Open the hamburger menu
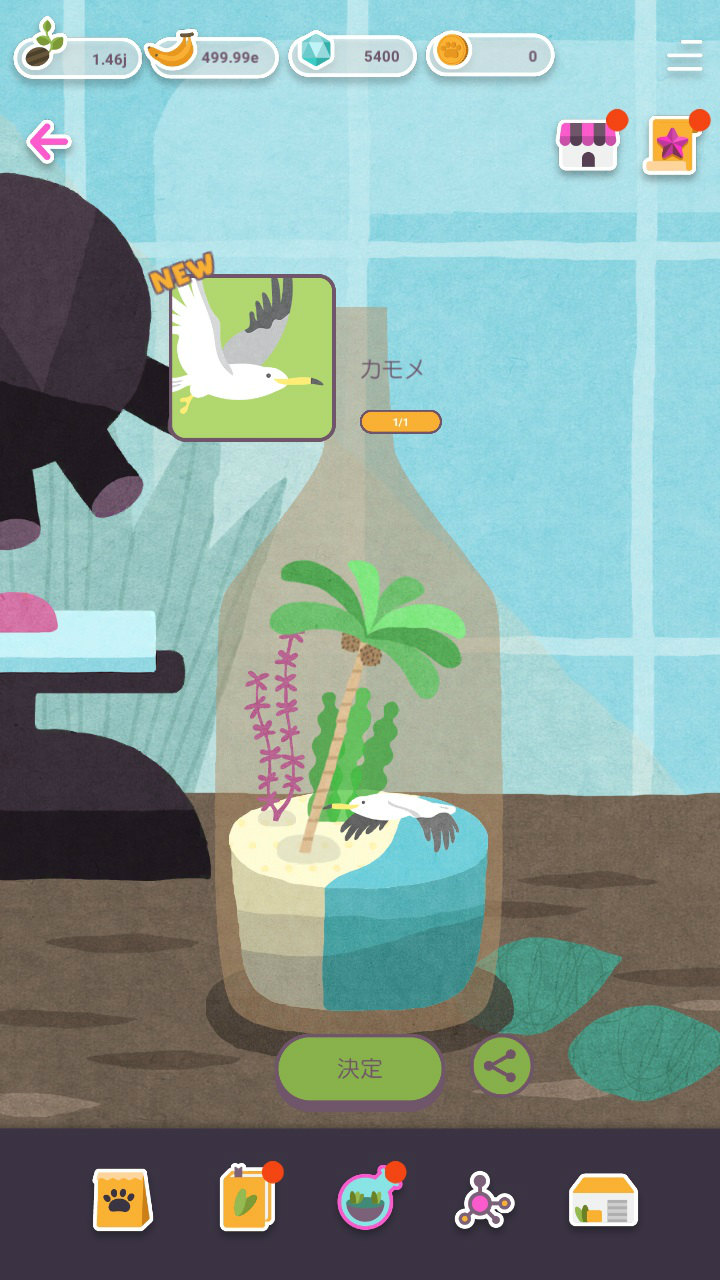Viewport: 720px width, 1280px height. tap(685, 56)
